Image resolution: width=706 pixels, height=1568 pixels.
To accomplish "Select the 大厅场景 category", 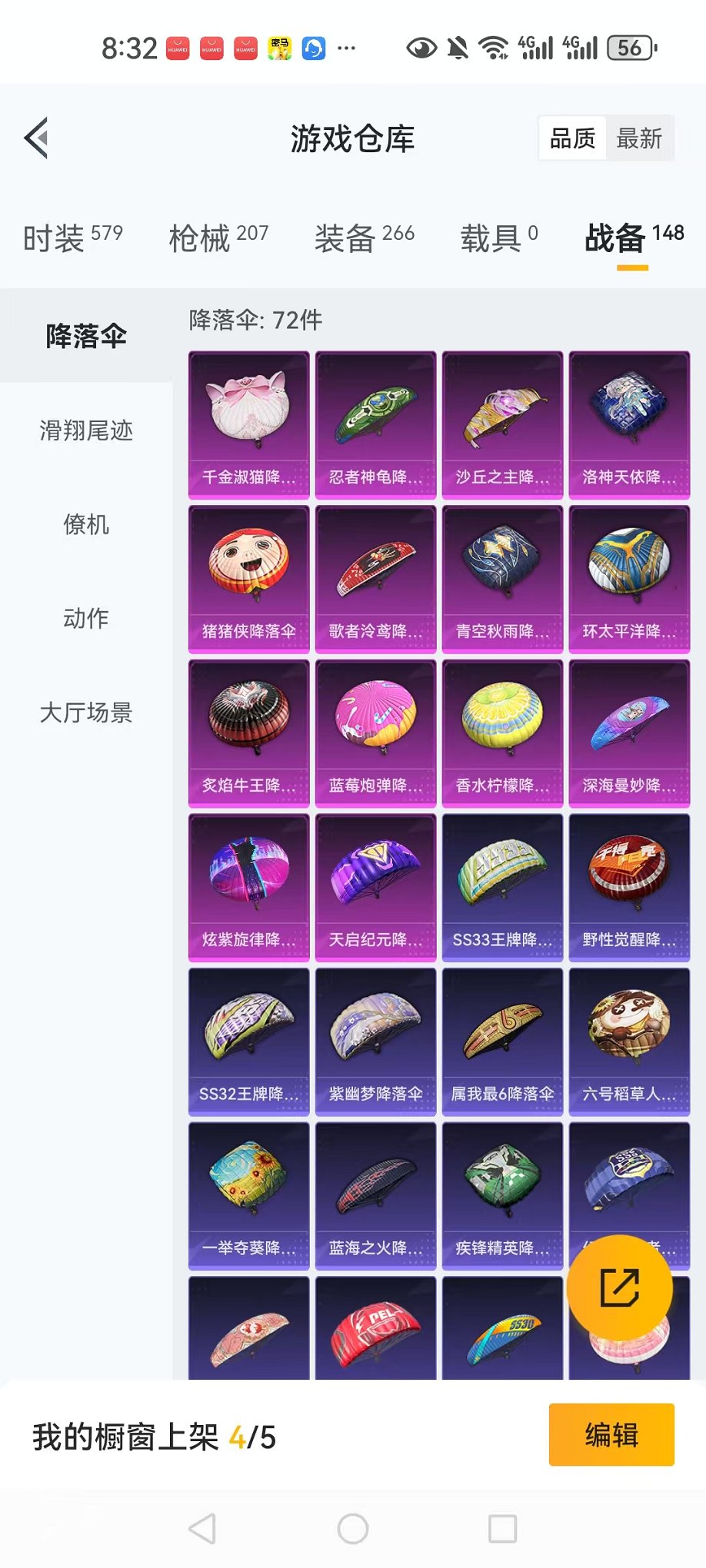I will pos(86,713).
